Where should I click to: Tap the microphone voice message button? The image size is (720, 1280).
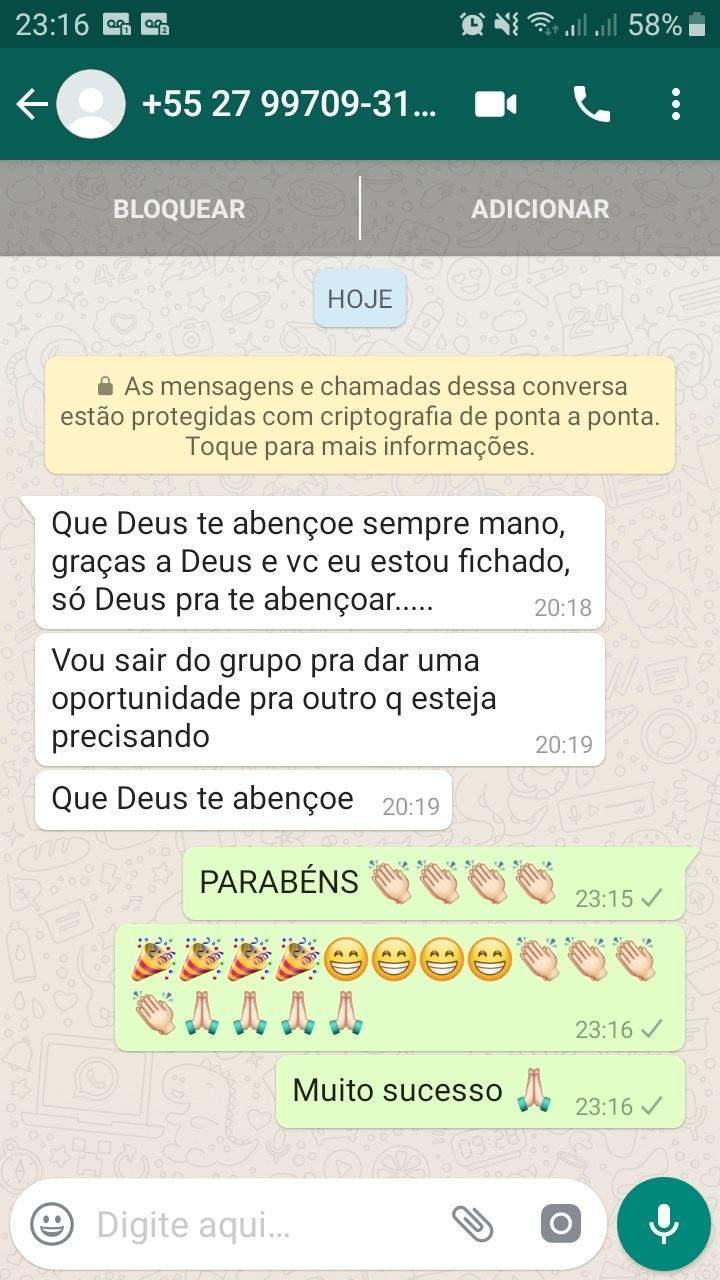pyautogui.click(x=663, y=1223)
